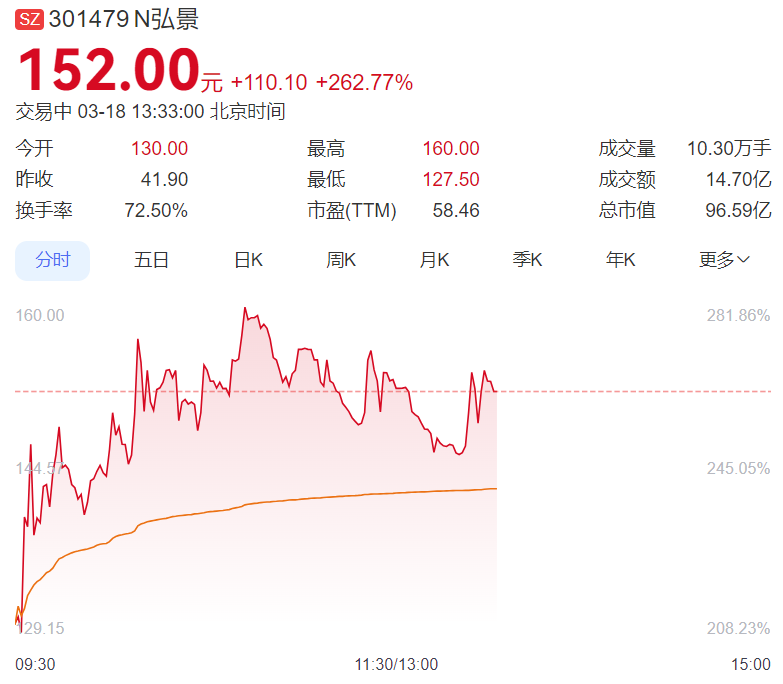The height and width of the screenshot is (684, 783).
Task: Switch to the 季K chart tab
Action: (x=527, y=261)
